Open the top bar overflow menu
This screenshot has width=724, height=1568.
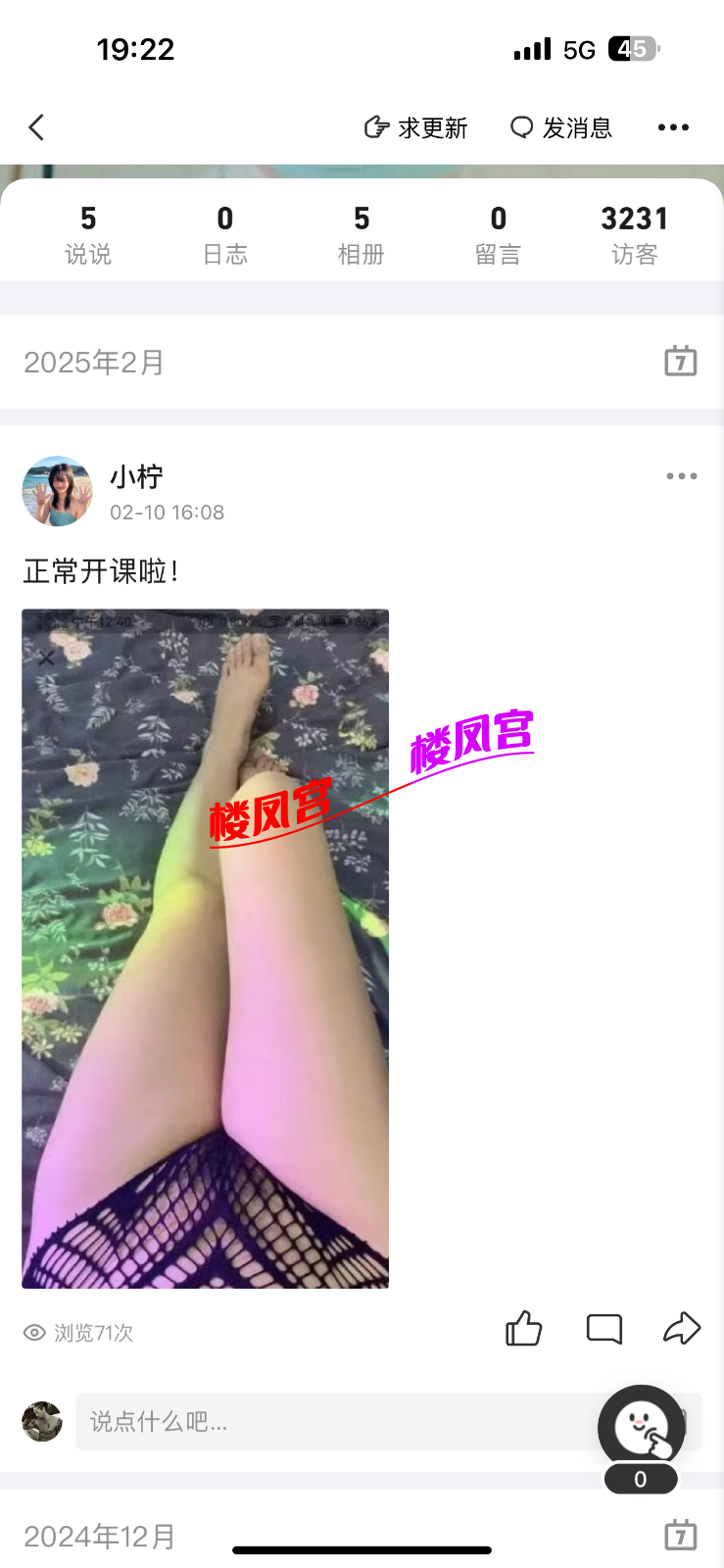coord(673,128)
